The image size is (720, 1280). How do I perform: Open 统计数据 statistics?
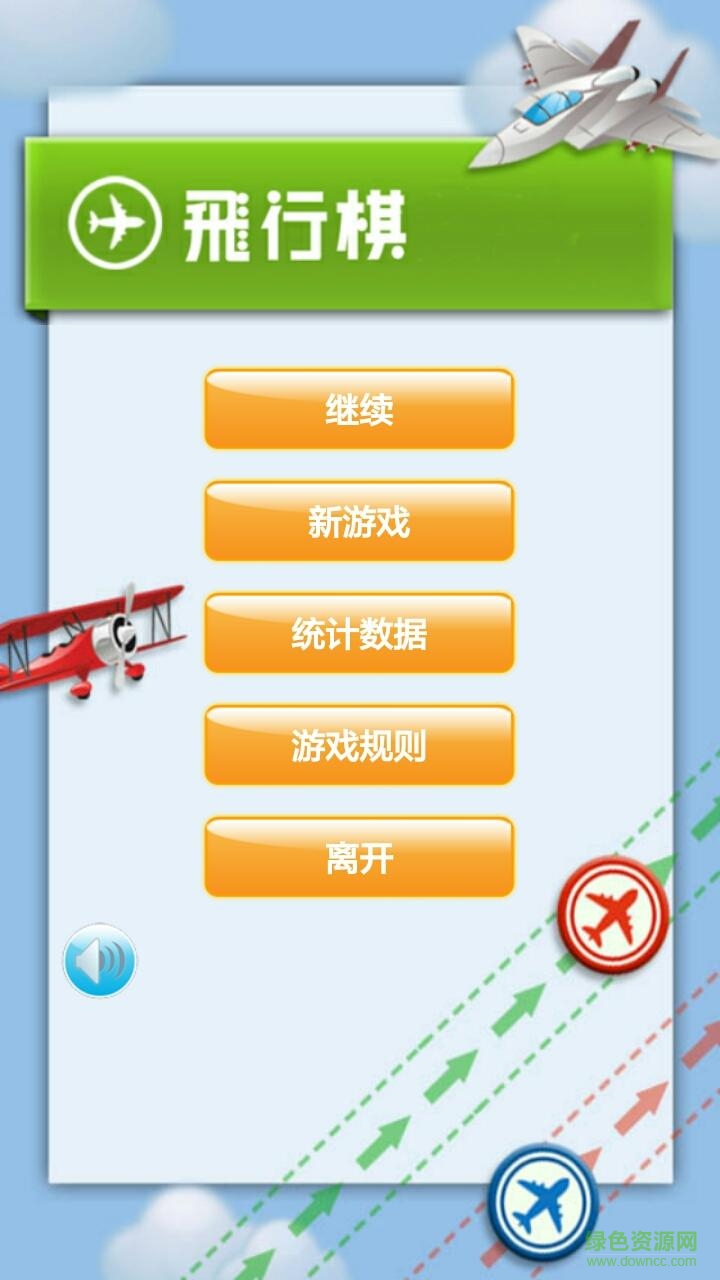(359, 633)
